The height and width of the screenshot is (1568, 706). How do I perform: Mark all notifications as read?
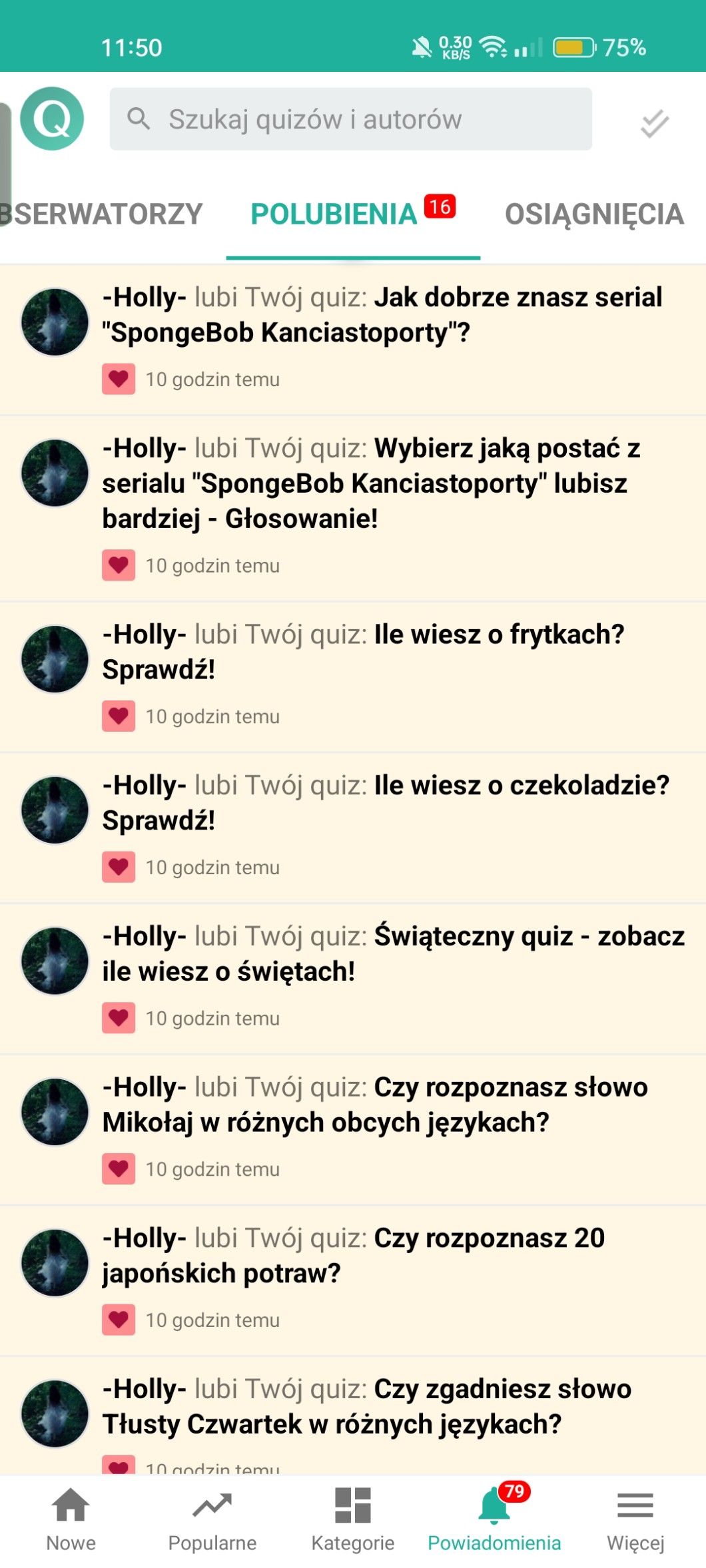(654, 123)
